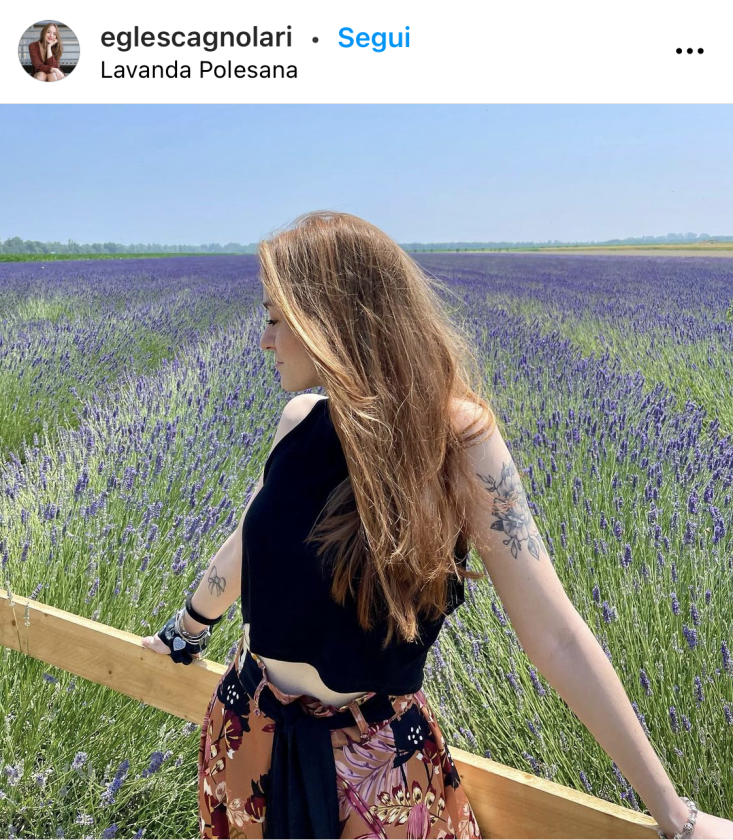Open the Lavanda Polesana location

coord(199,71)
